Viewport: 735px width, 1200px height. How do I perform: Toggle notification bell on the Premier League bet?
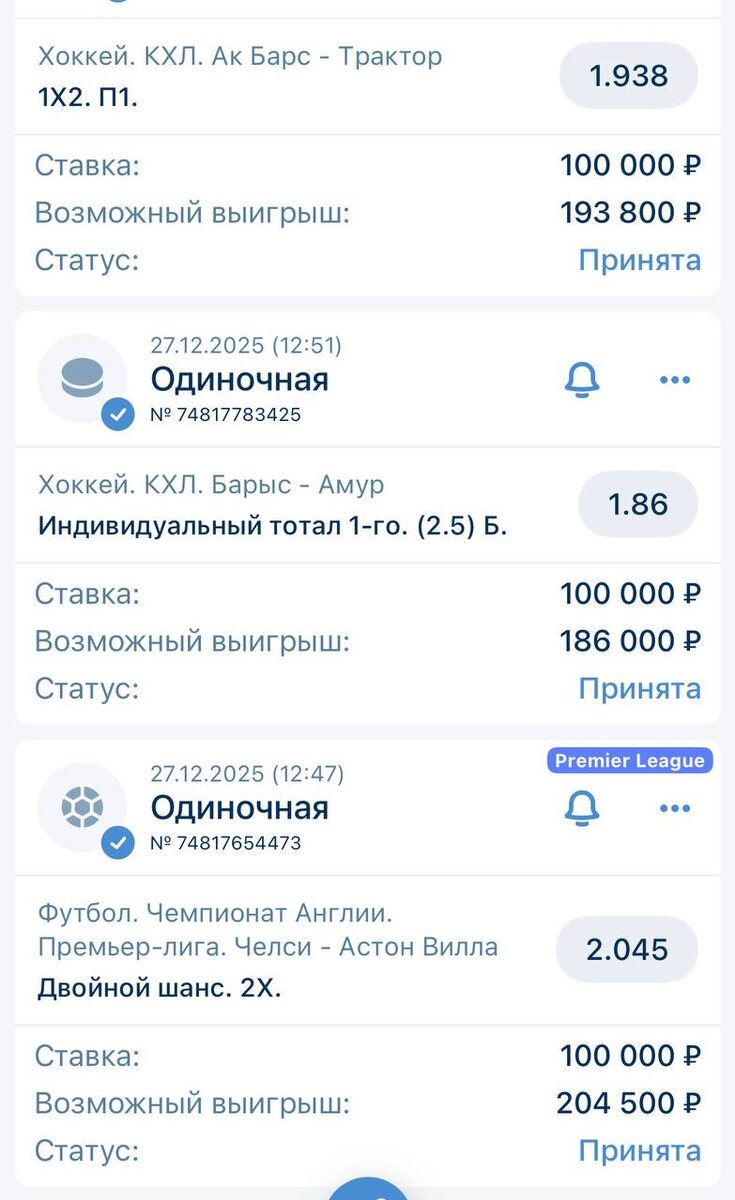[582, 809]
